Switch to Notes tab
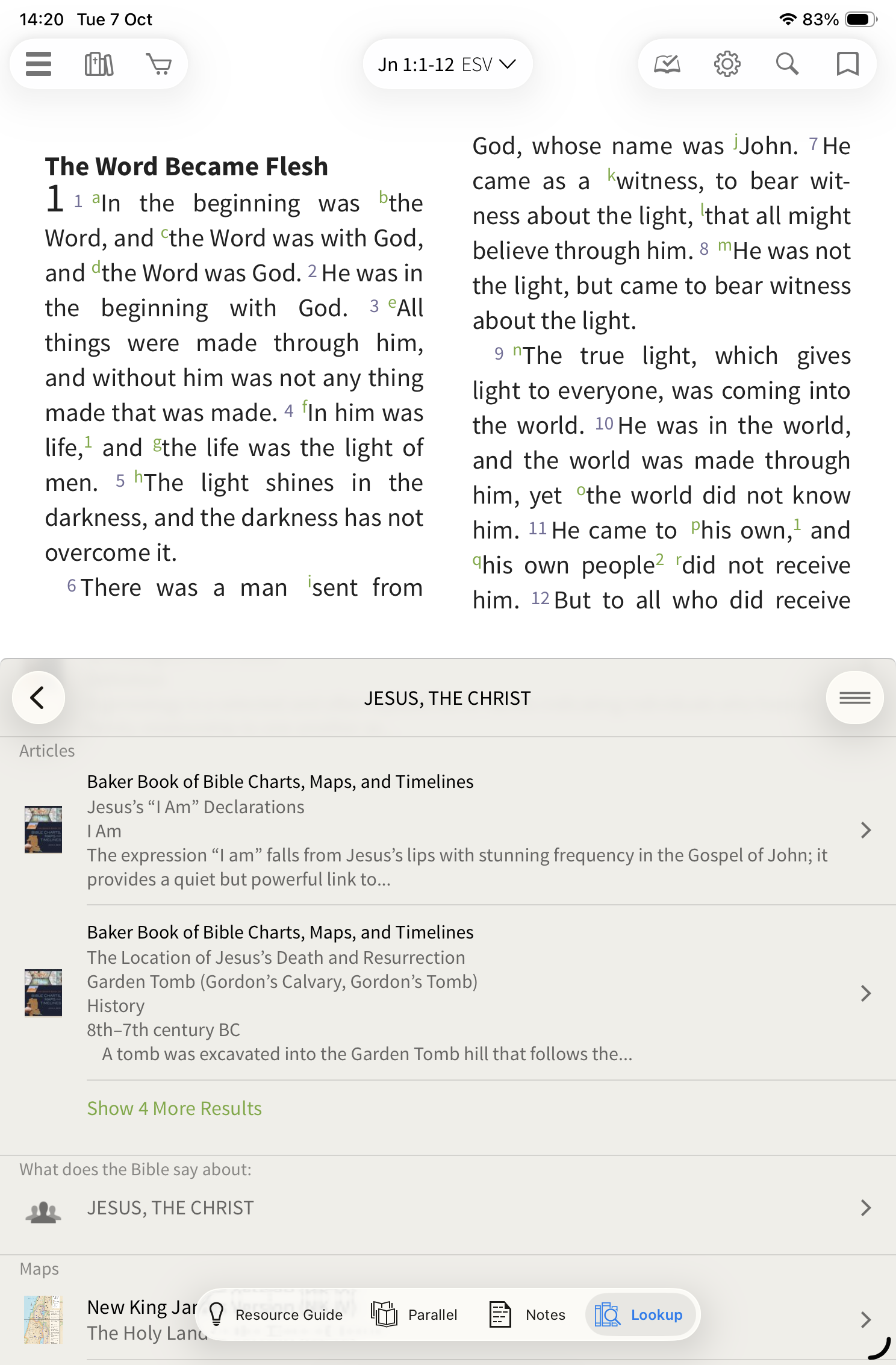The height and width of the screenshot is (1365, 896). tap(528, 1314)
